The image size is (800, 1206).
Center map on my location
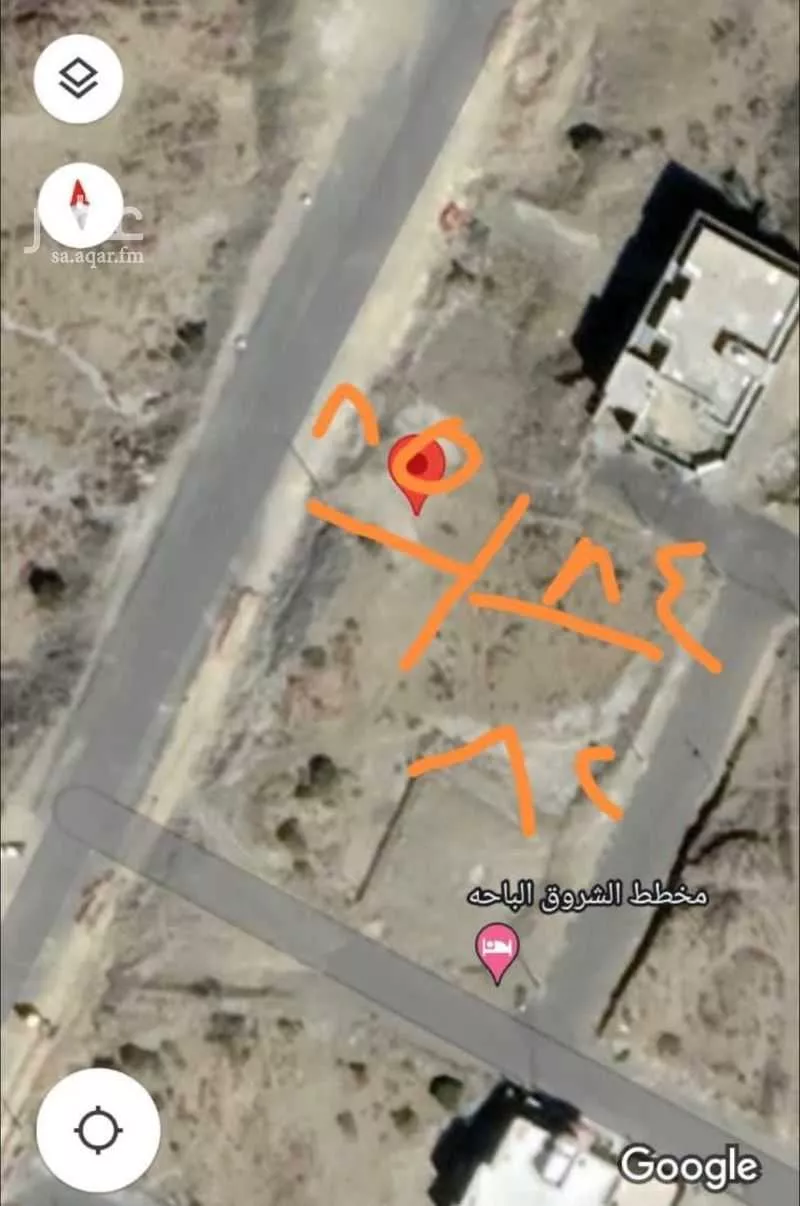pyautogui.click(x=98, y=1130)
